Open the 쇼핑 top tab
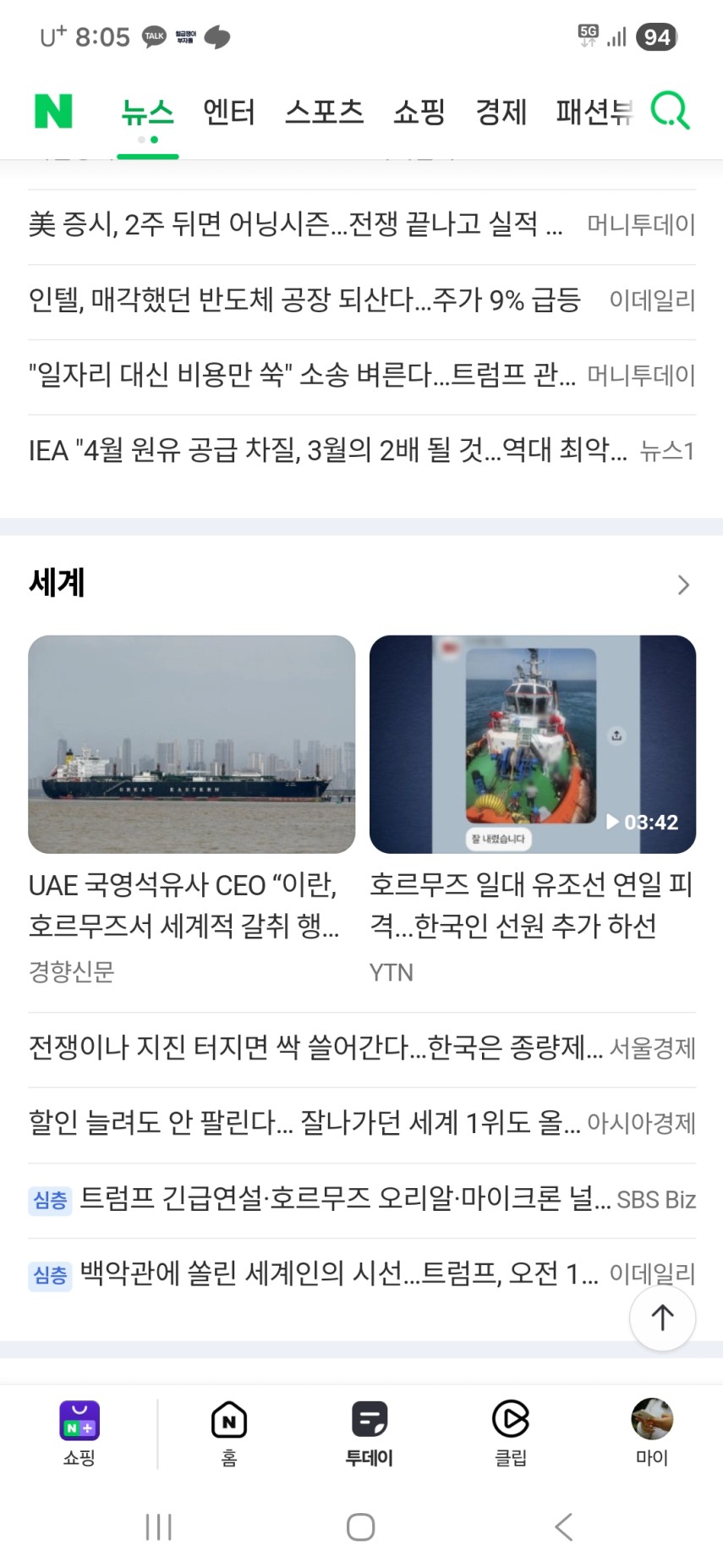 419,112
